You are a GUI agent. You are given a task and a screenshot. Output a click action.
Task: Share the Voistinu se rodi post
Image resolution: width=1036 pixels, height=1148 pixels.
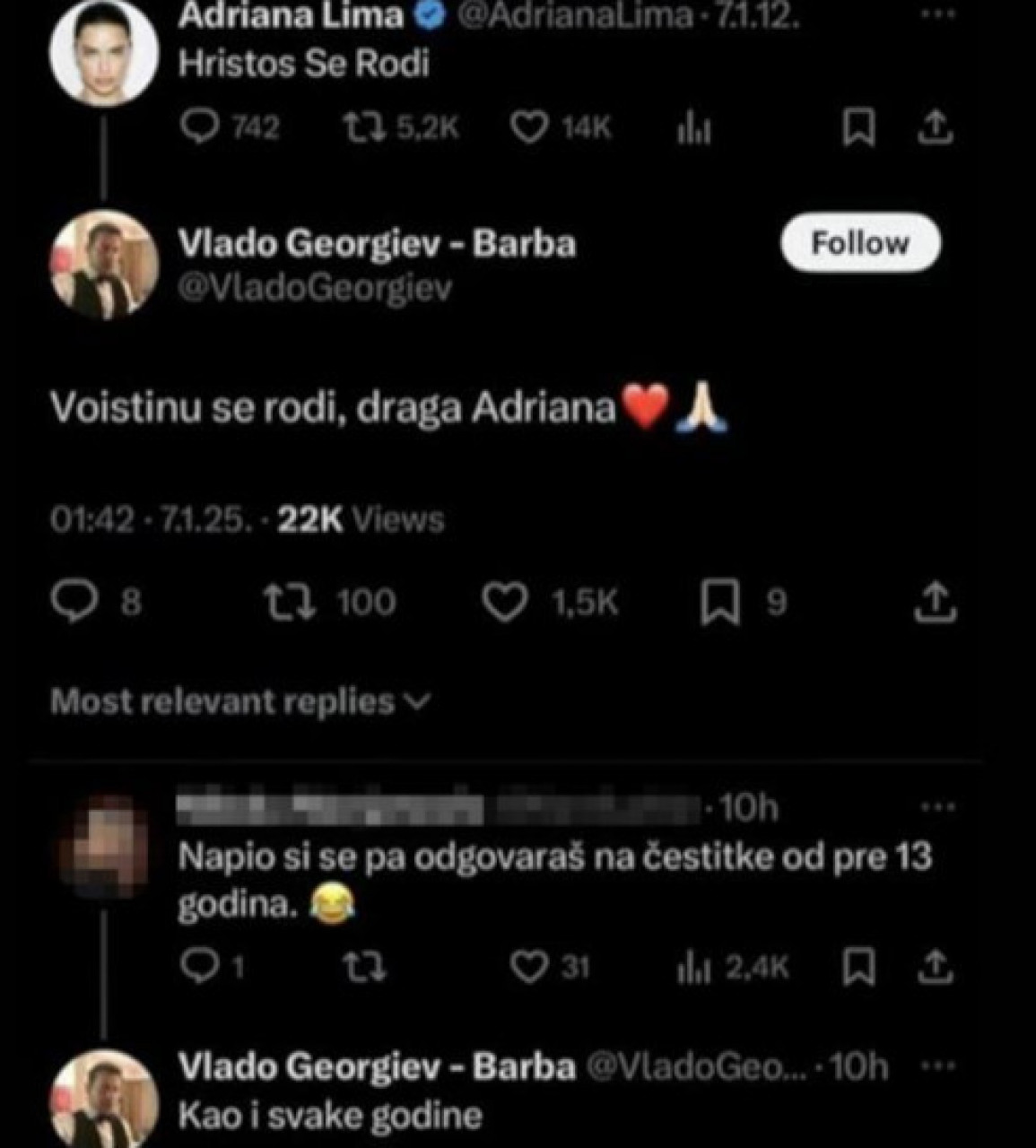[x=935, y=602]
